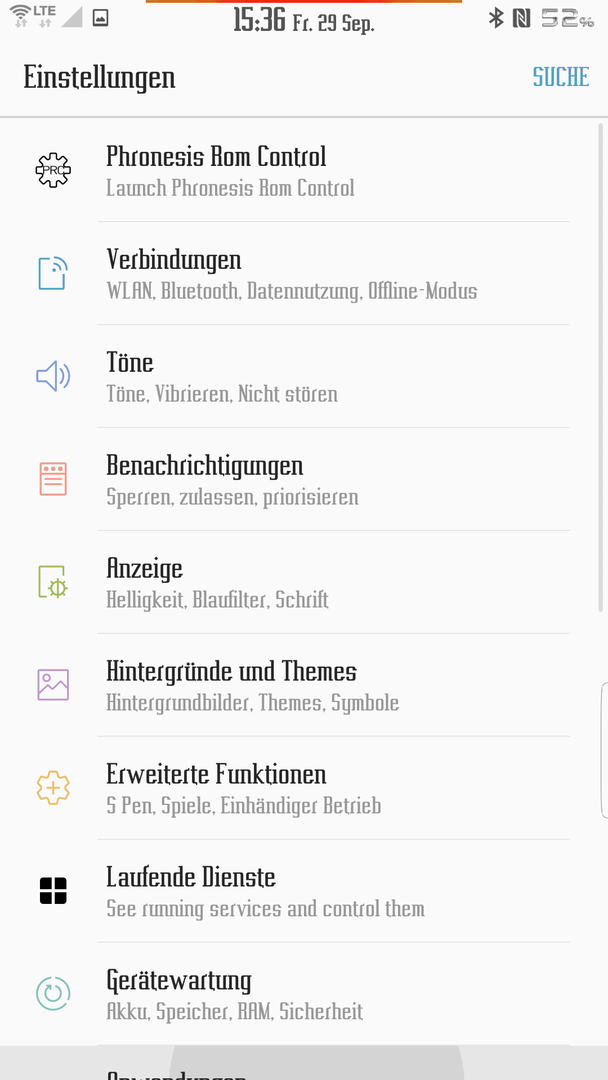Screen dimensions: 608x1080
Task: Open Gerätewartung
Action: pos(304,994)
